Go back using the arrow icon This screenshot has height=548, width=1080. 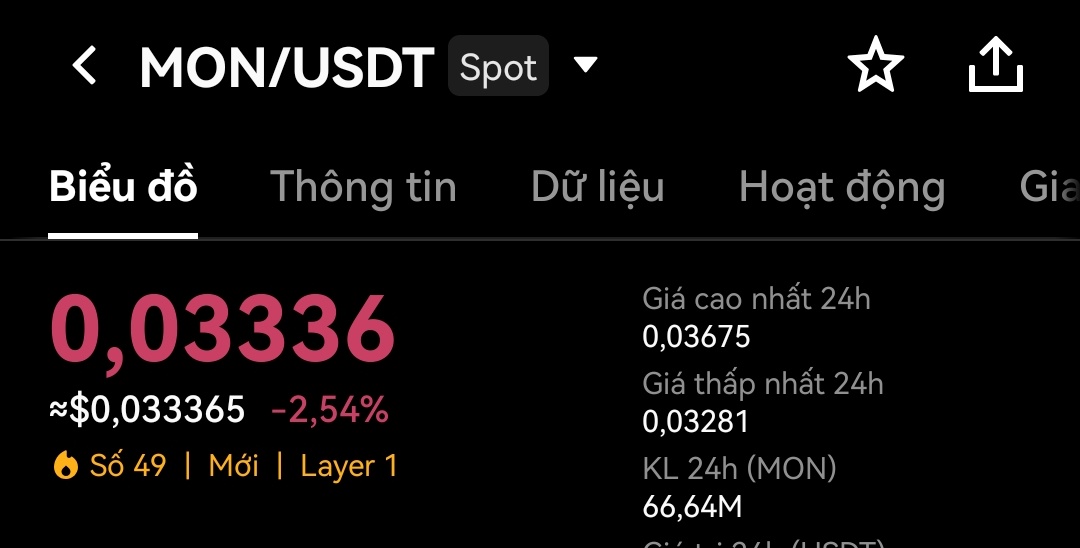coord(85,67)
